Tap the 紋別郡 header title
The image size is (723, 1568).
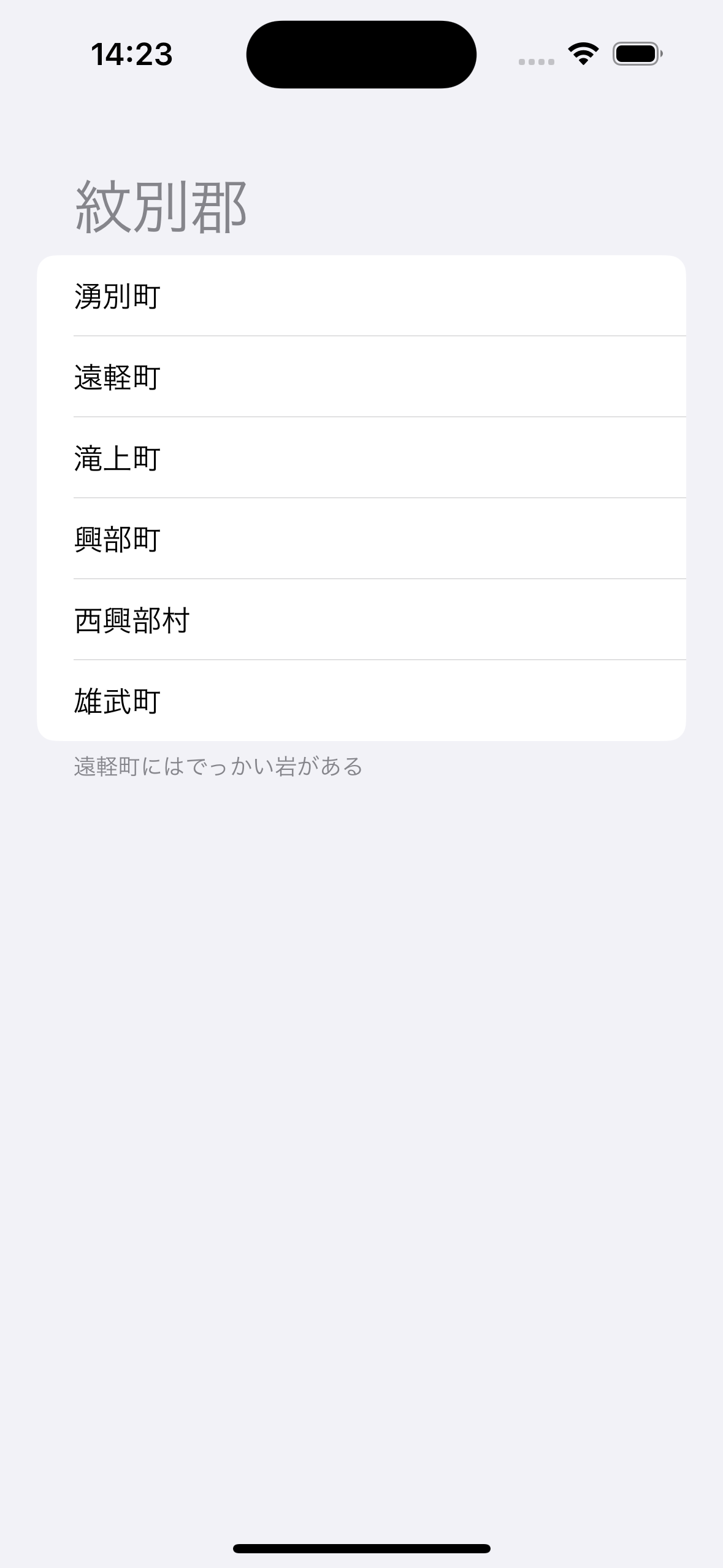tap(161, 204)
